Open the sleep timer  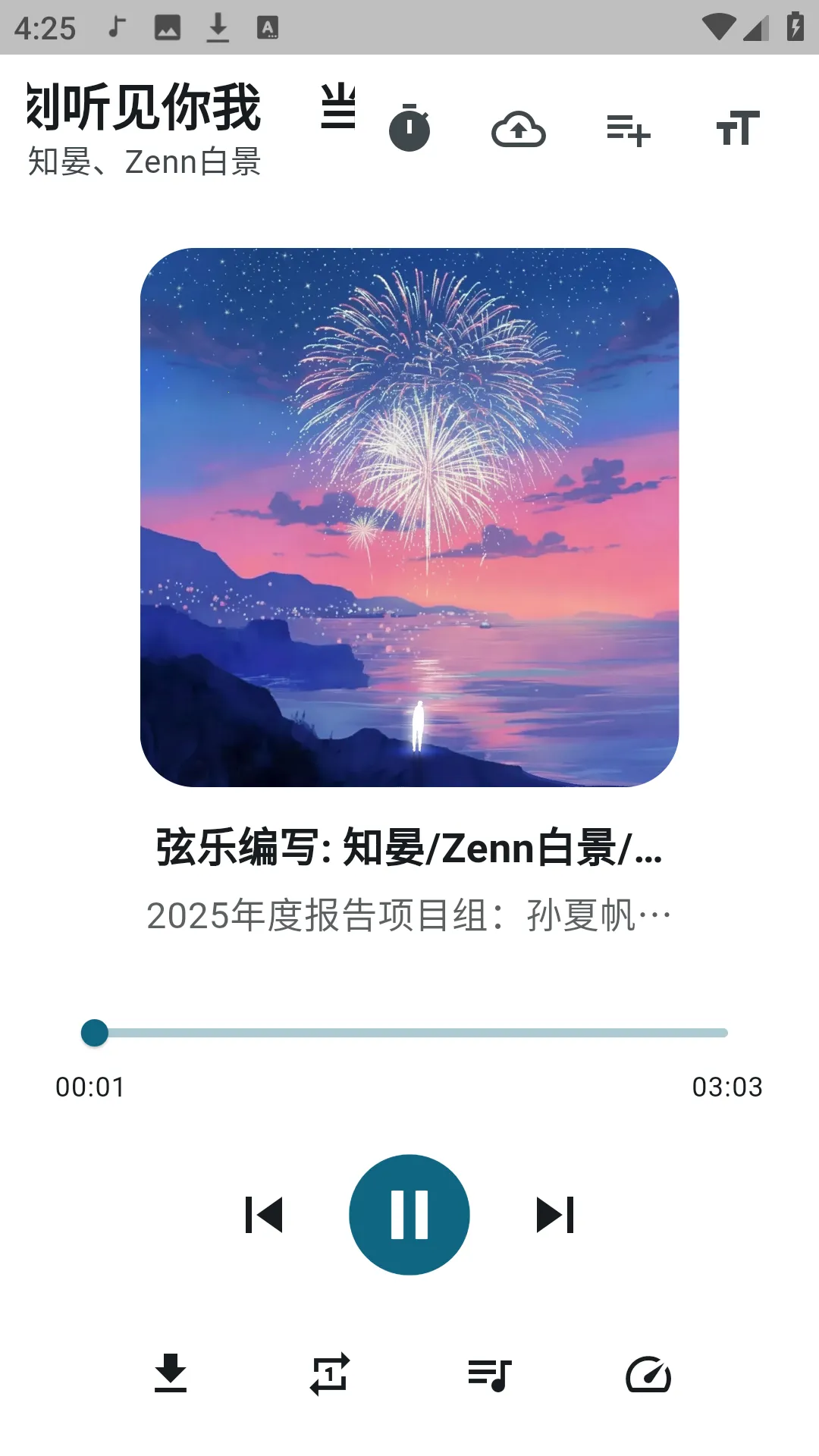pyautogui.click(x=409, y=129)
